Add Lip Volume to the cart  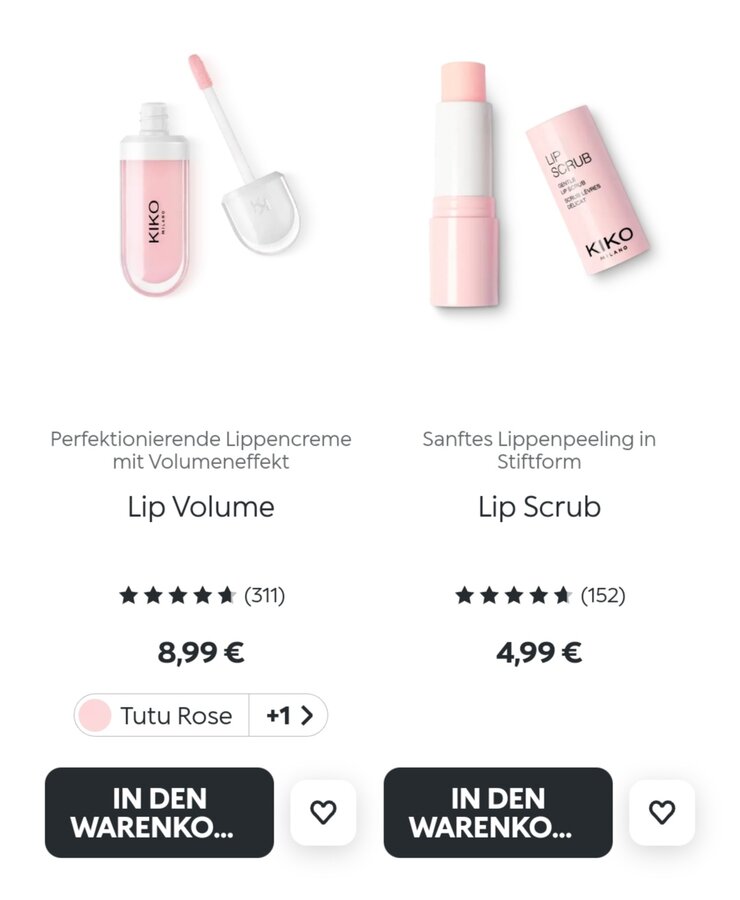pyautogui.click(x=159, y=812)
